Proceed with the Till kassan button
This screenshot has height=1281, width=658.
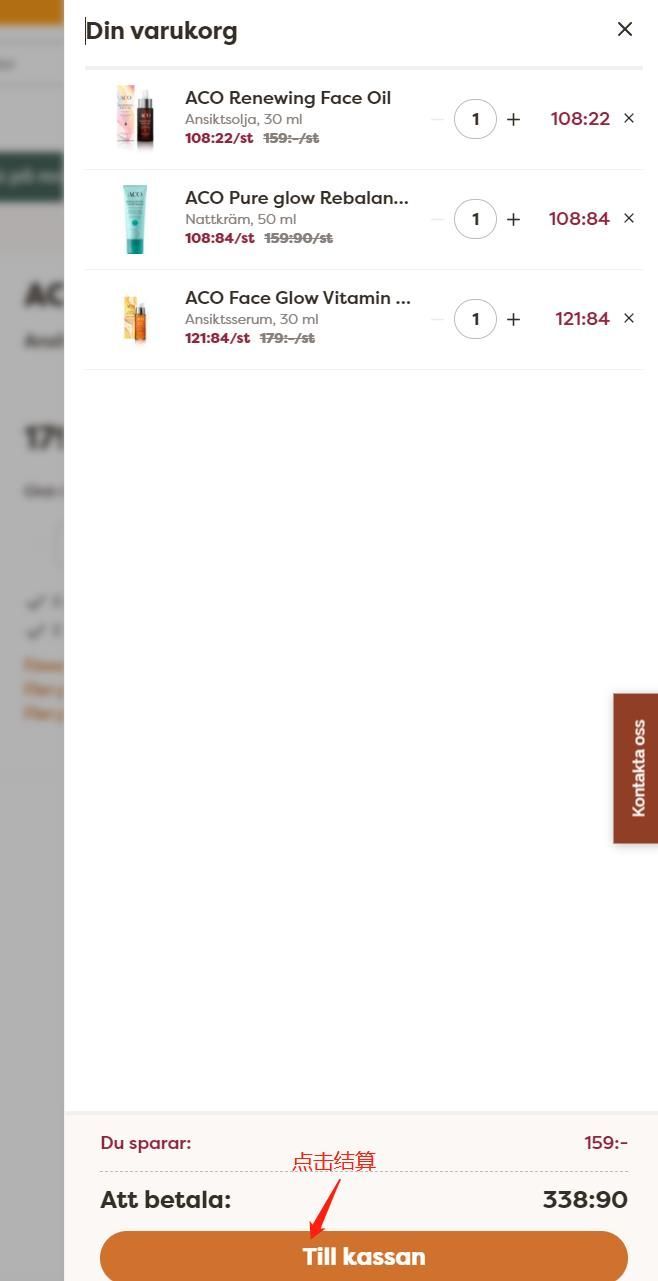point(363,1256)
